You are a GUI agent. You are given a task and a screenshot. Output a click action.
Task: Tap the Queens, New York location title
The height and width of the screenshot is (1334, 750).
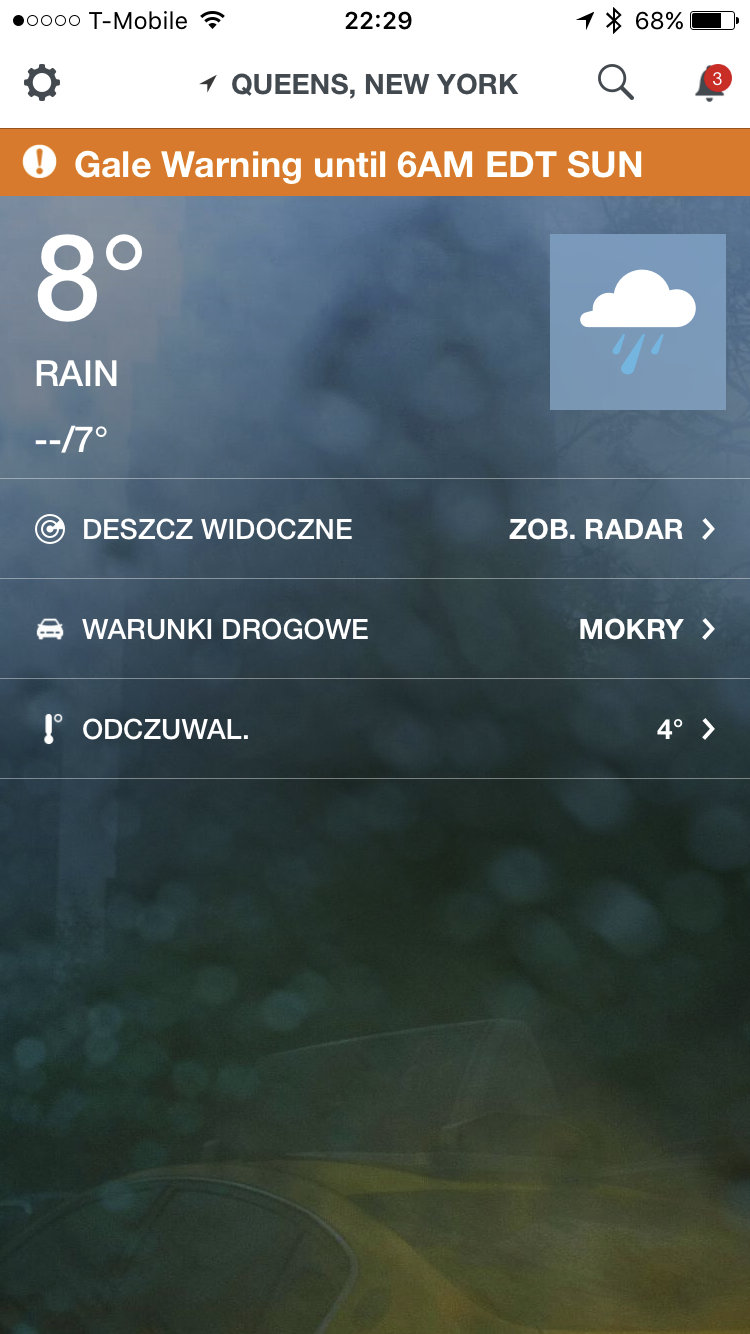tap(360, 85)
